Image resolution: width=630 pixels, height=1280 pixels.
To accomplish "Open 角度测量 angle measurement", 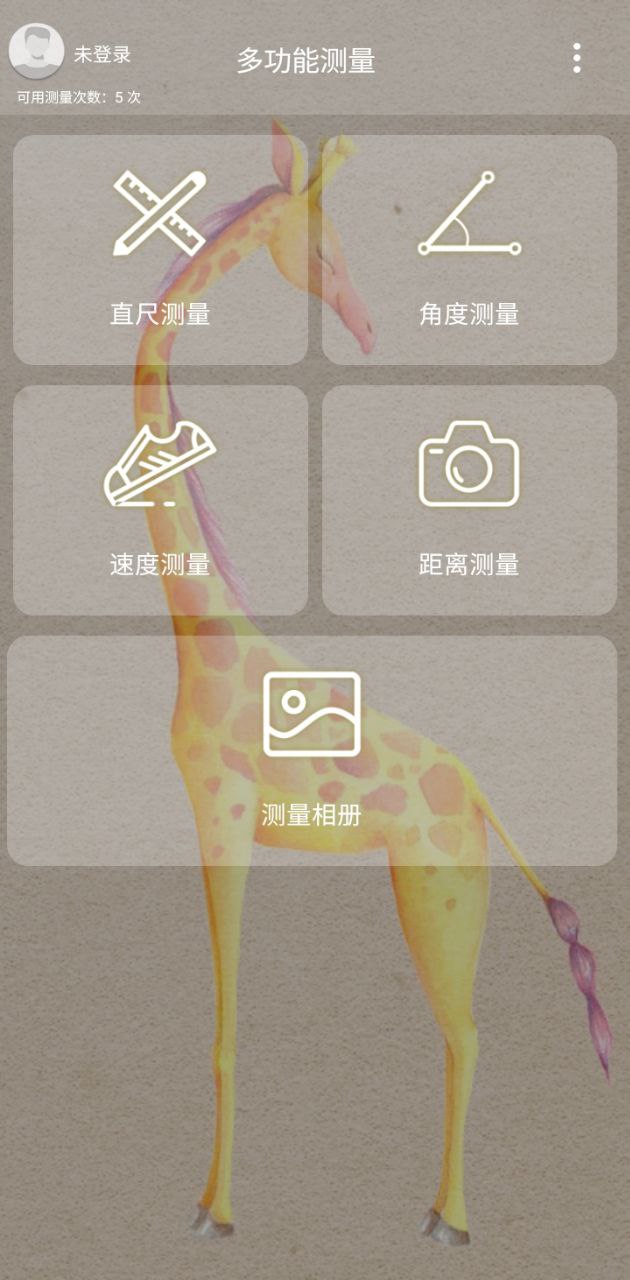I will (469, 250).
